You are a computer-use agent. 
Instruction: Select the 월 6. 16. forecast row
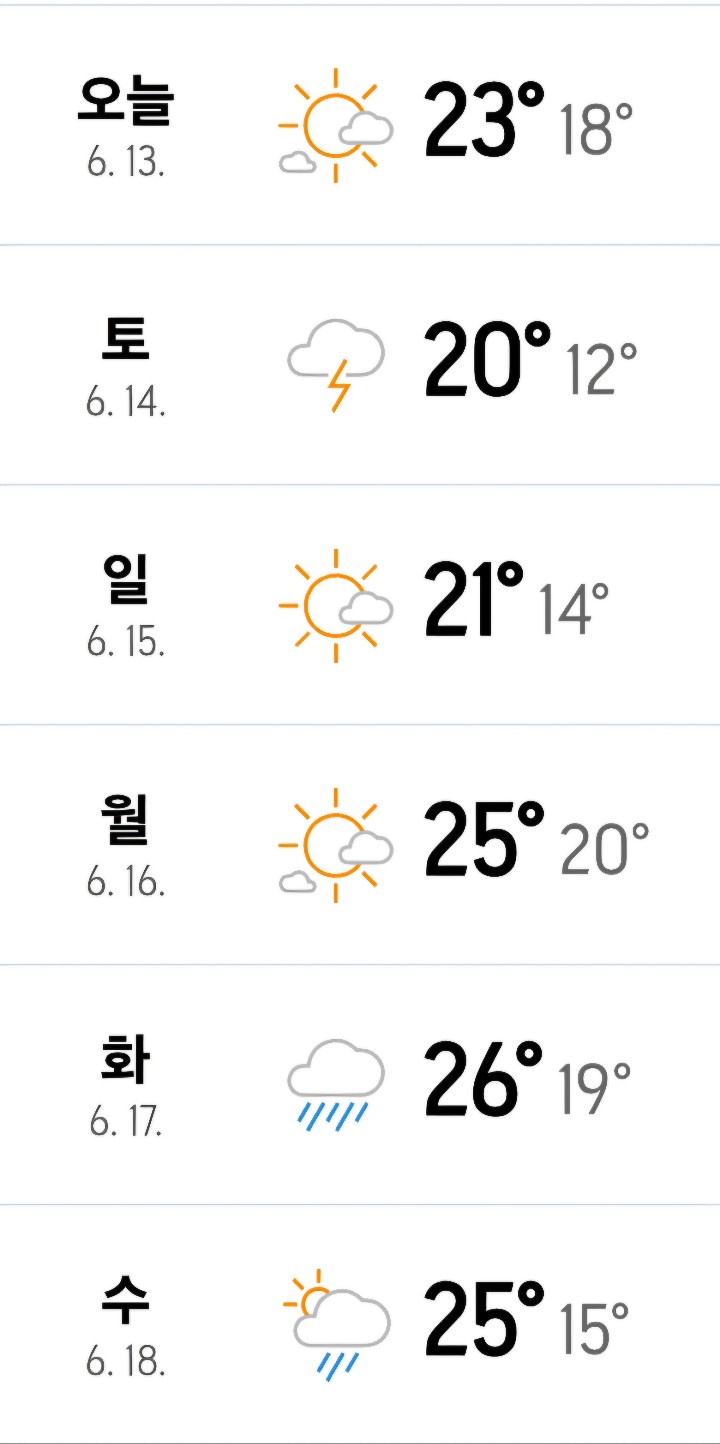click(x=360, y=845)
